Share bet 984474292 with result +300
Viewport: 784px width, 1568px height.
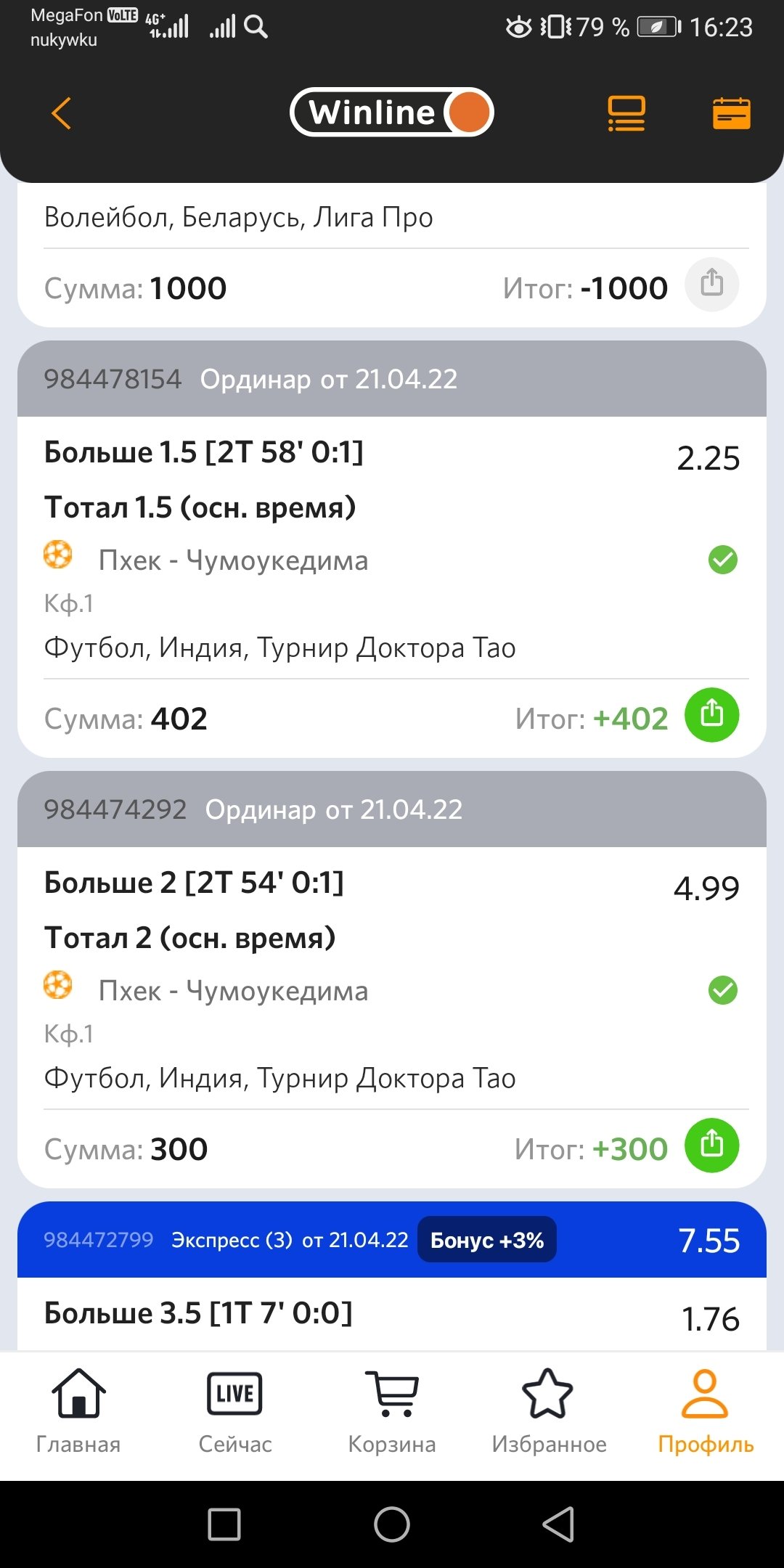point(711,1146)
